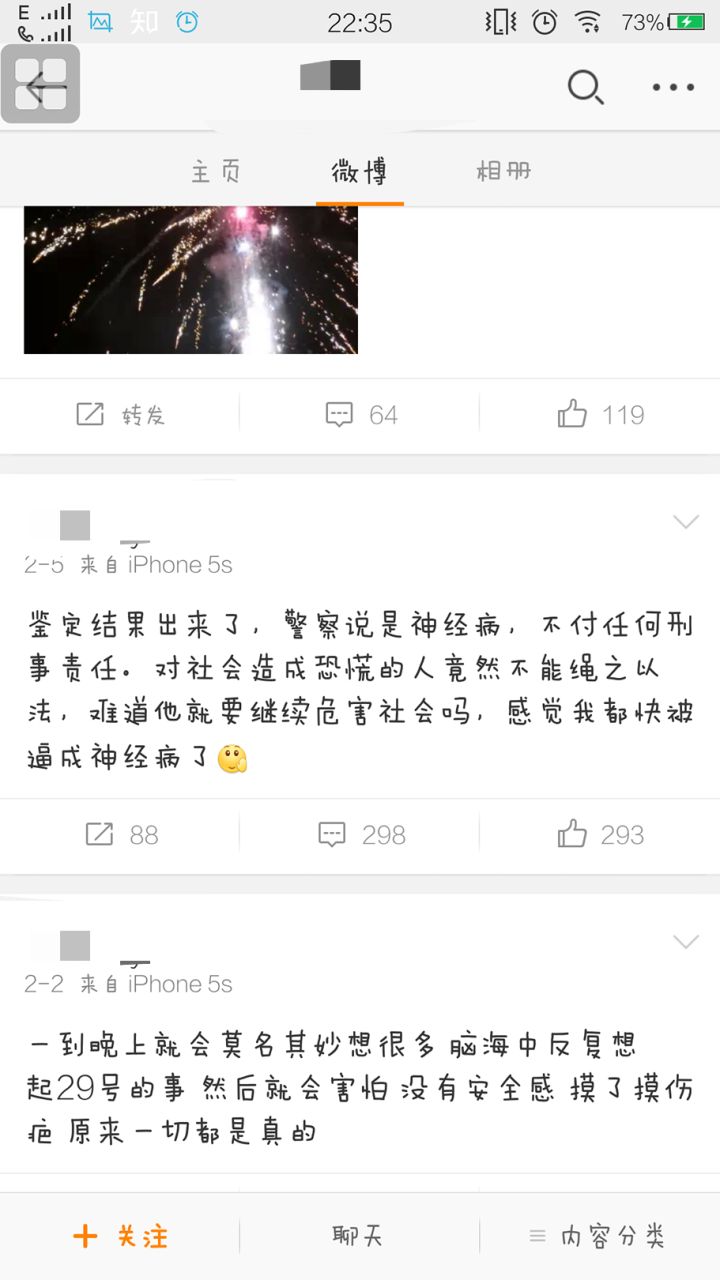720x1280 pixels.
Task: Open the search magnifier icon
Action: (585, 87)
